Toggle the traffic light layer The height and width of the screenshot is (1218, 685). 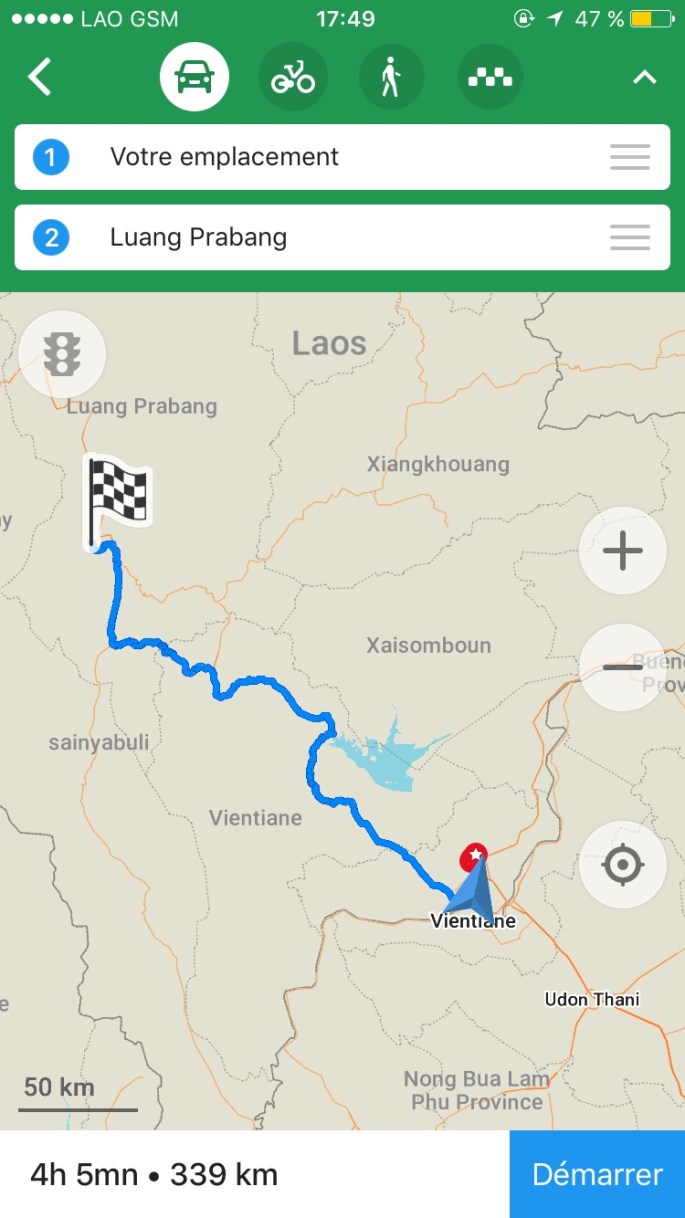coord(62,354)
